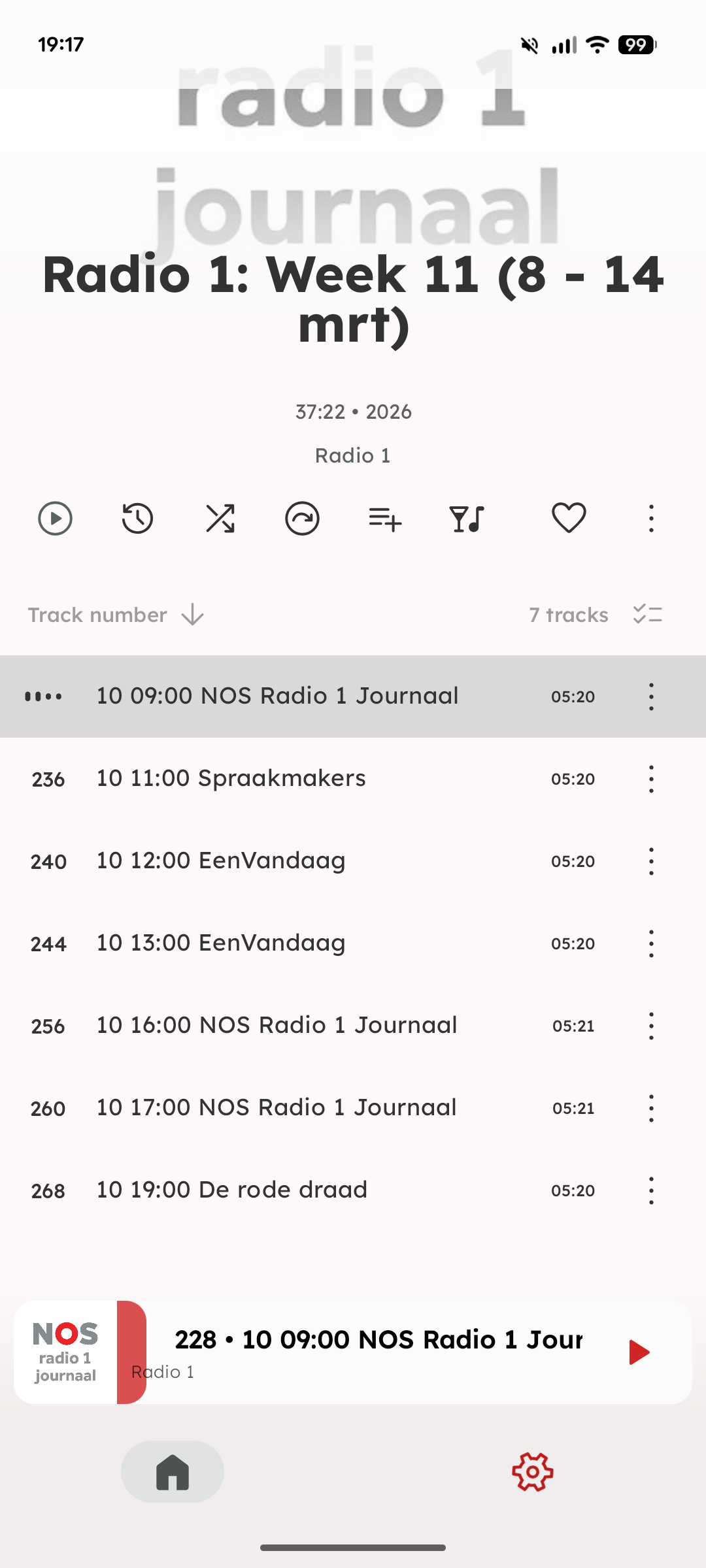Image resolution: width=706 pixels, height=1568 pixels.
Task: Start playback in the mini player
Action: (639, 1352)
